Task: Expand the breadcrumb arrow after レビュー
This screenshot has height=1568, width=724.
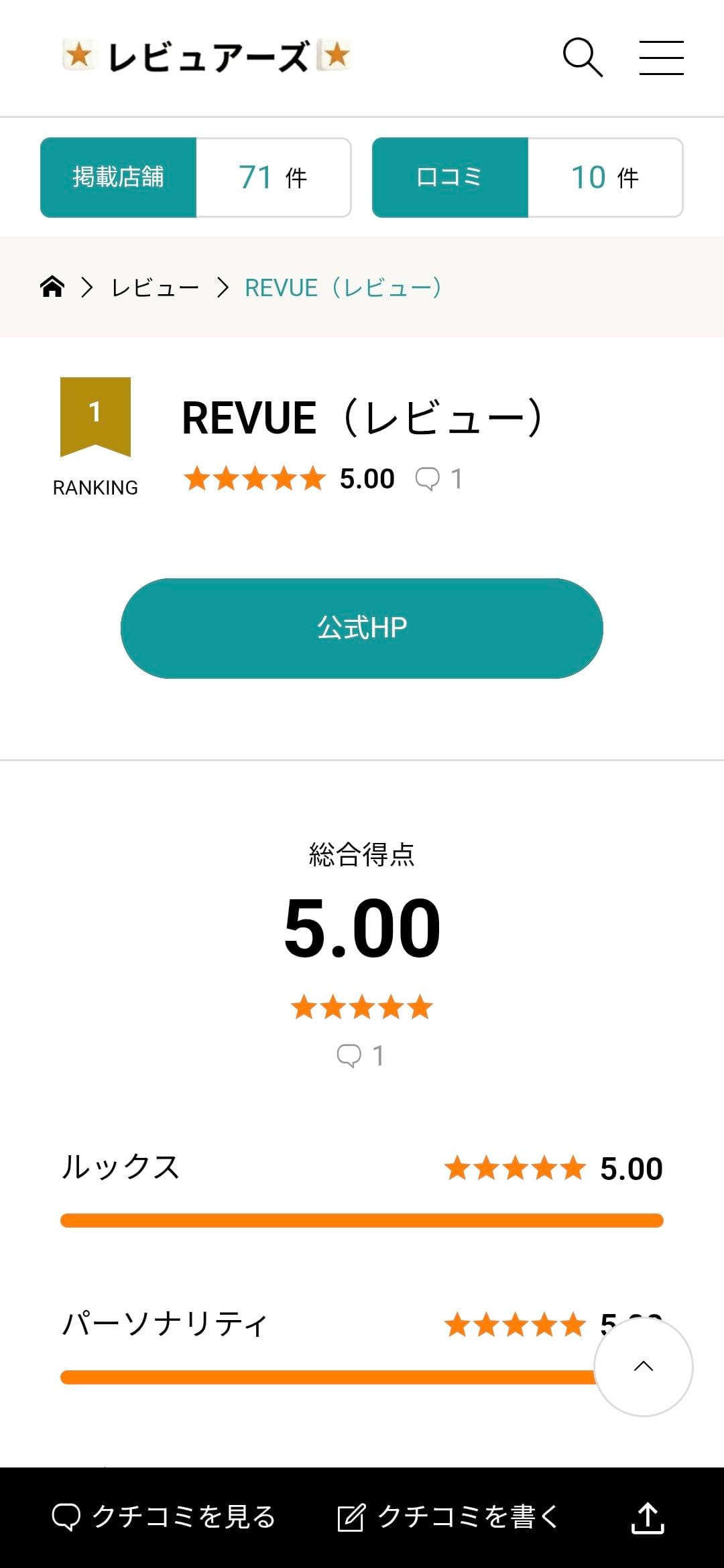Action: click(x=224, y=287)
